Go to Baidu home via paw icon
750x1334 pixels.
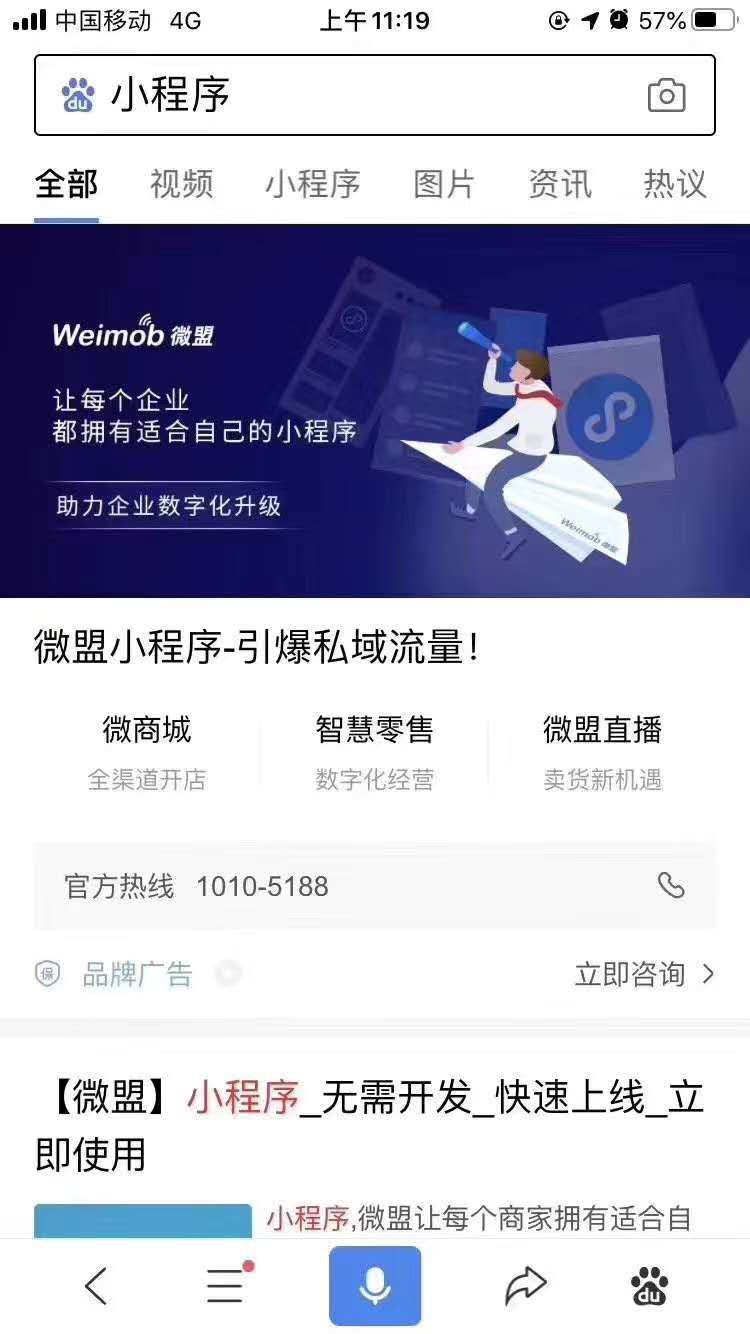point(650,1286)
